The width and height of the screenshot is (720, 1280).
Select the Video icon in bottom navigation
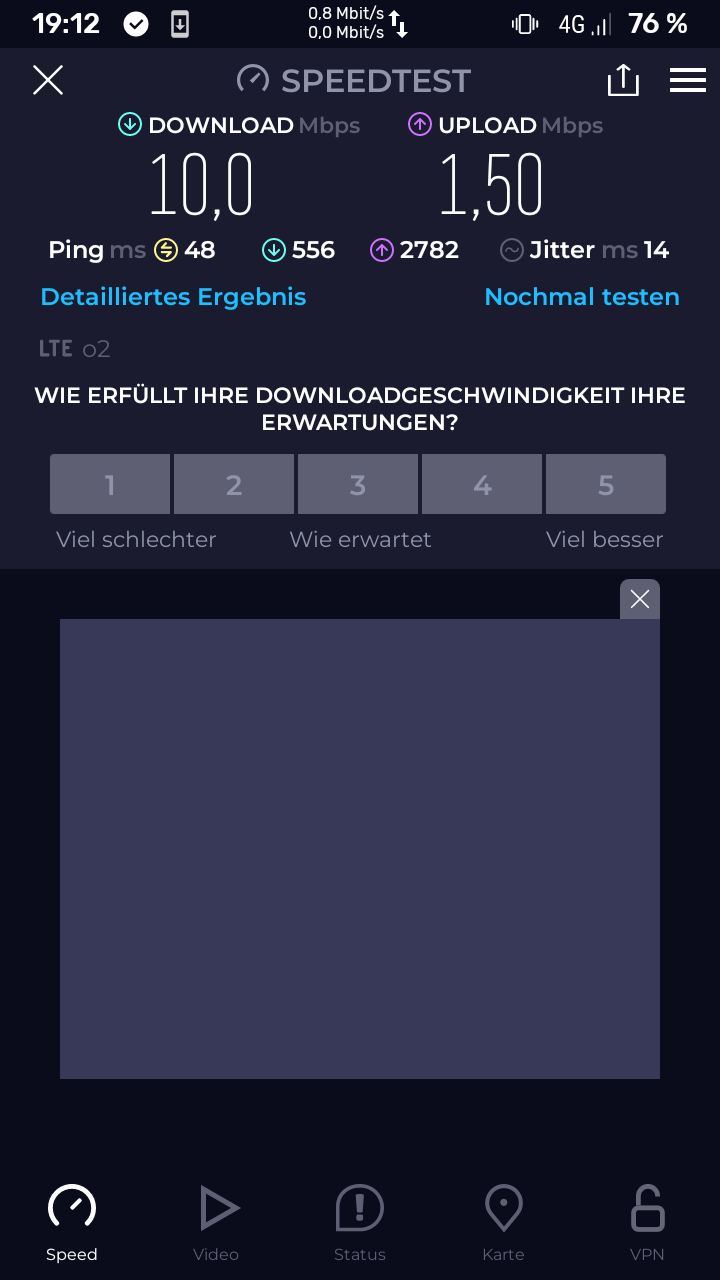[216, 1207]
